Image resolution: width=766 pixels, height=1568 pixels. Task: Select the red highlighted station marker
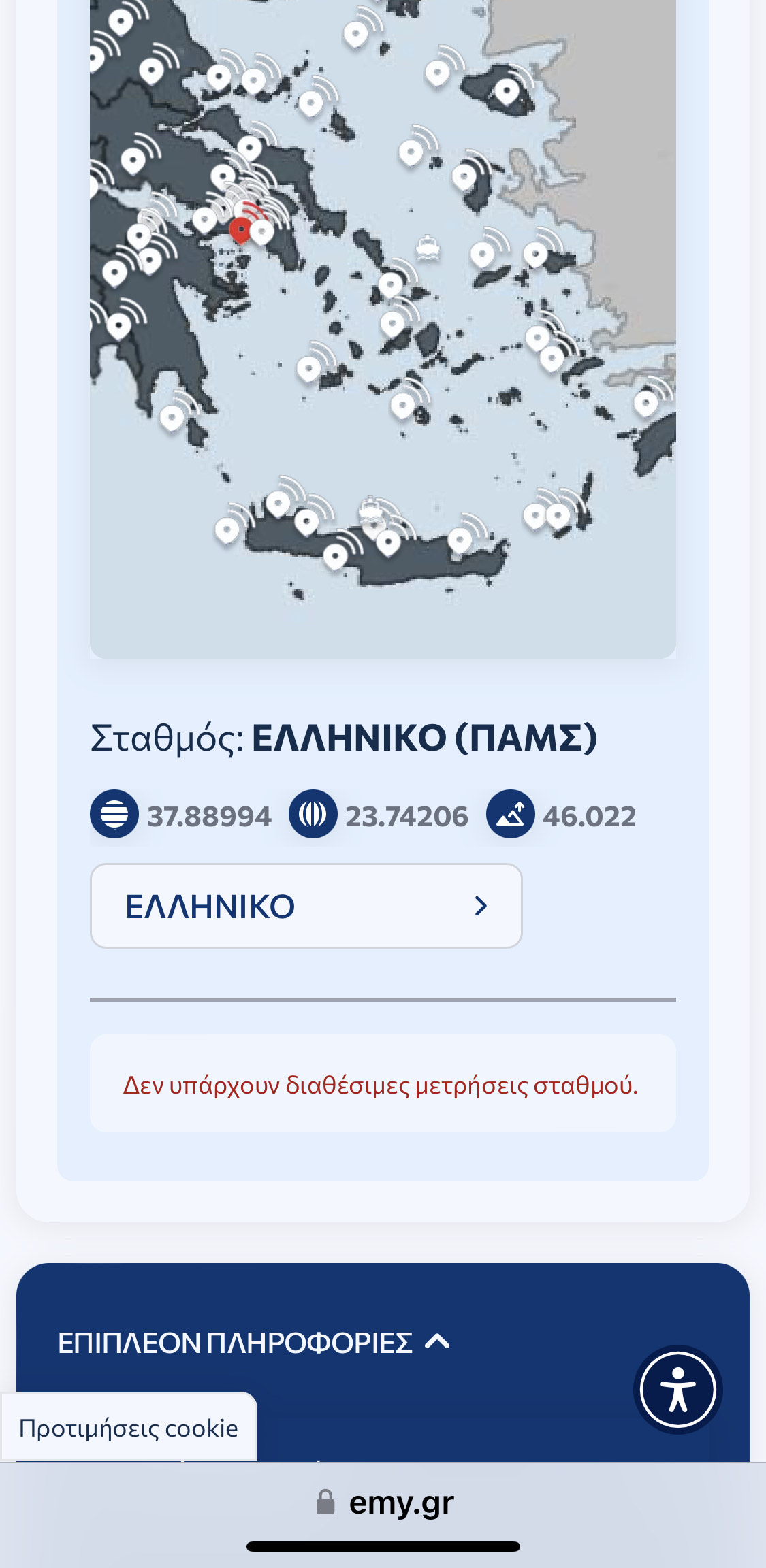pyautogui.click(x=240, y=230)
